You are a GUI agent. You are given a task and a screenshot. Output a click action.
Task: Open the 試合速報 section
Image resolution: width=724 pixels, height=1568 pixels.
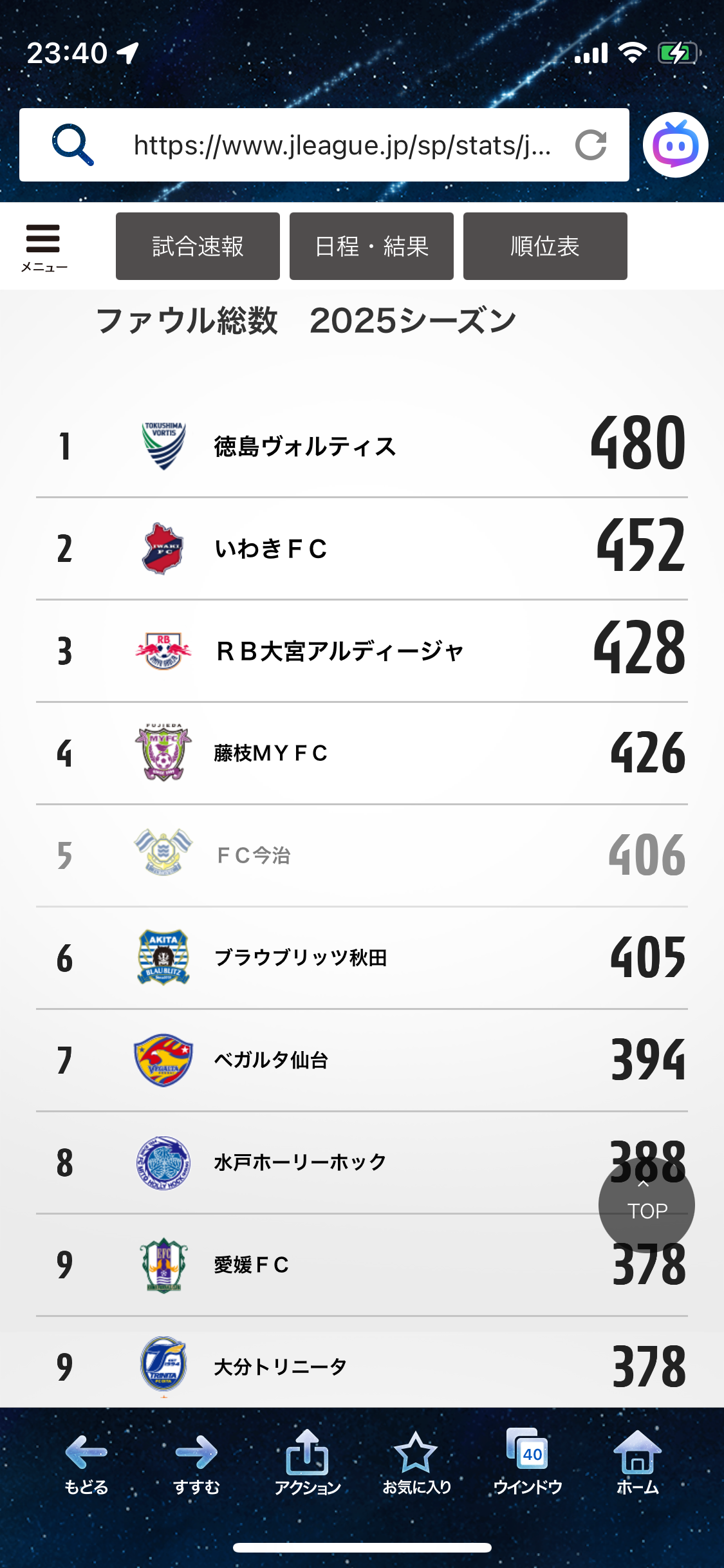pos(198,247)
